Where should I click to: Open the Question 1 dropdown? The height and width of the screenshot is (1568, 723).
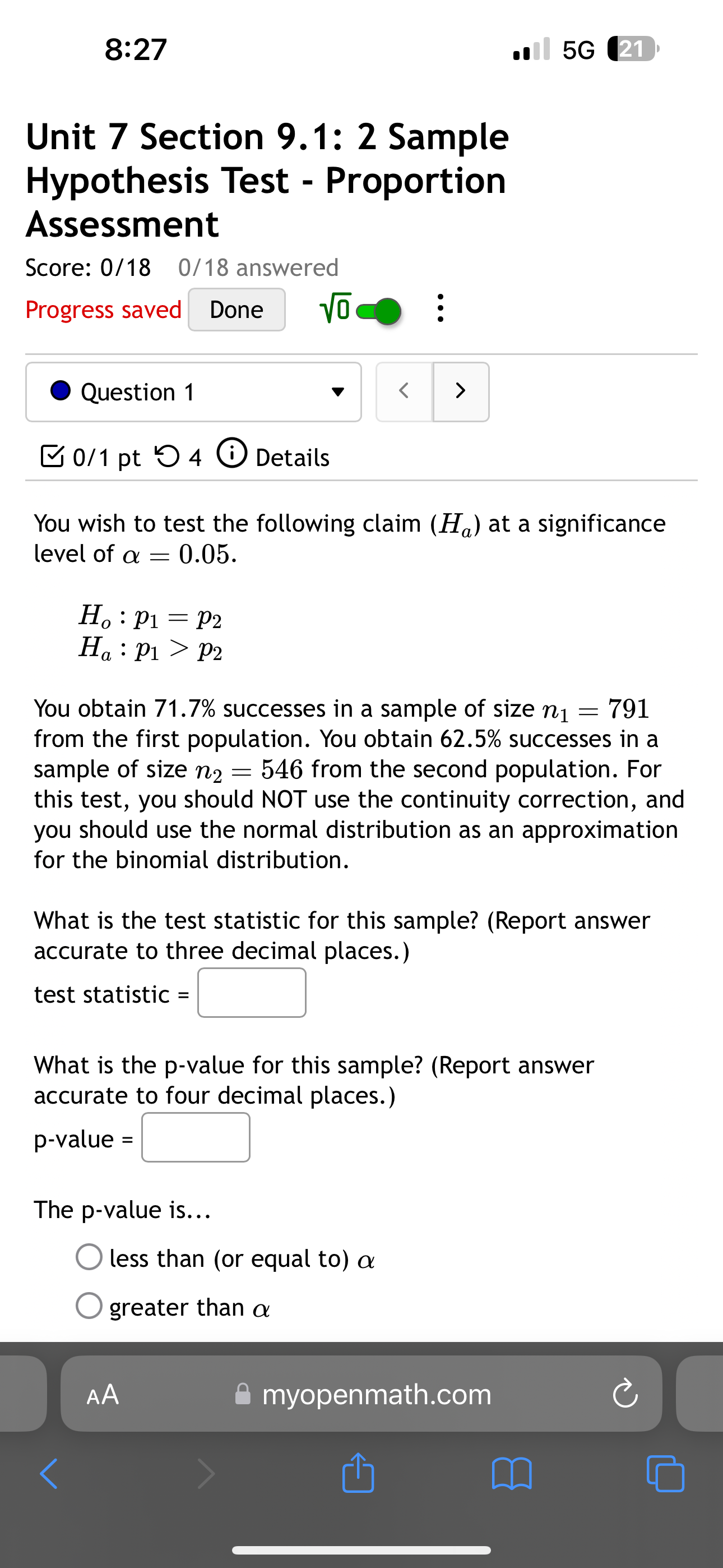339,392
